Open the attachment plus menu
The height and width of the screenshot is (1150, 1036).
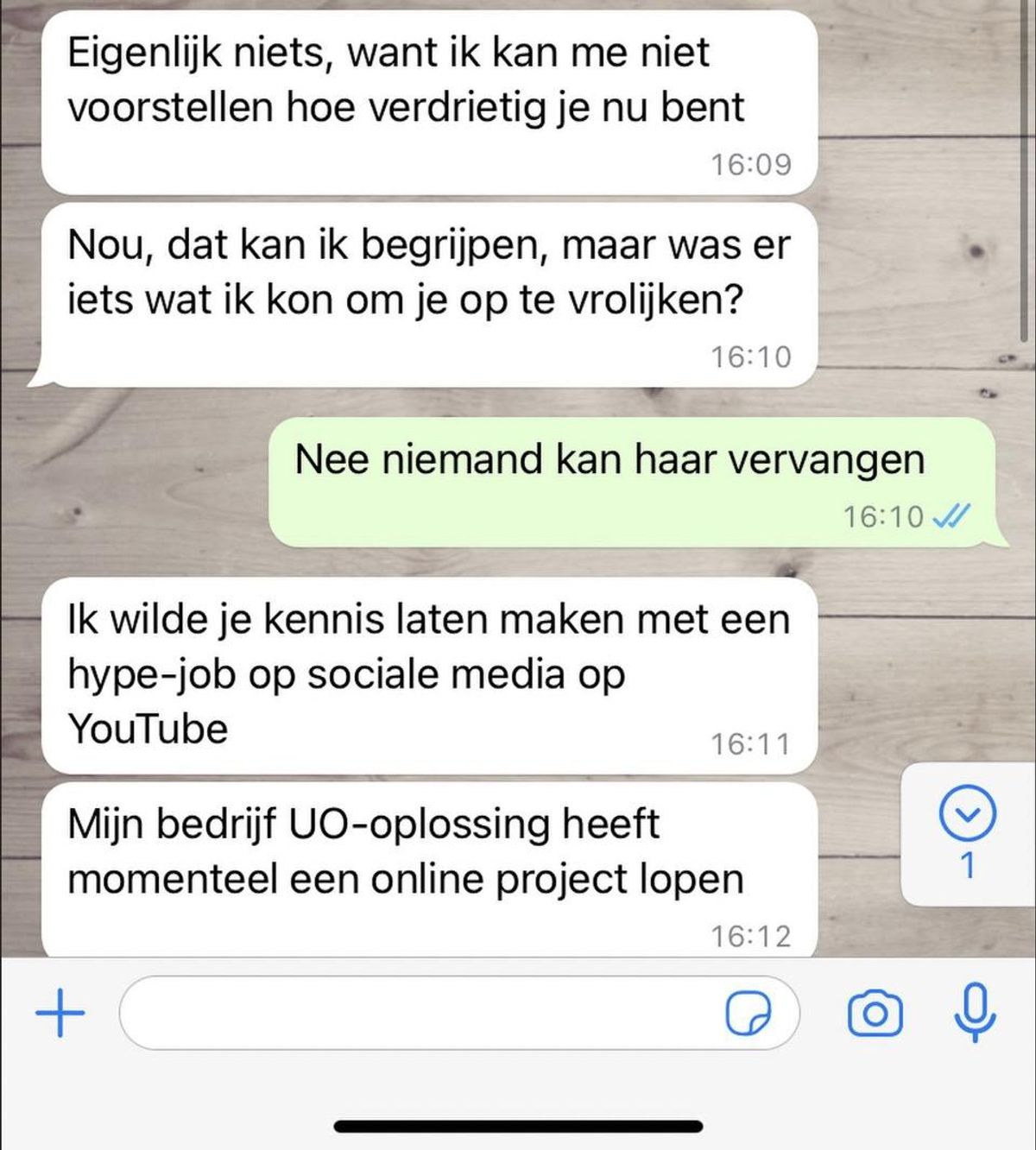click(x=60, y=1013)
